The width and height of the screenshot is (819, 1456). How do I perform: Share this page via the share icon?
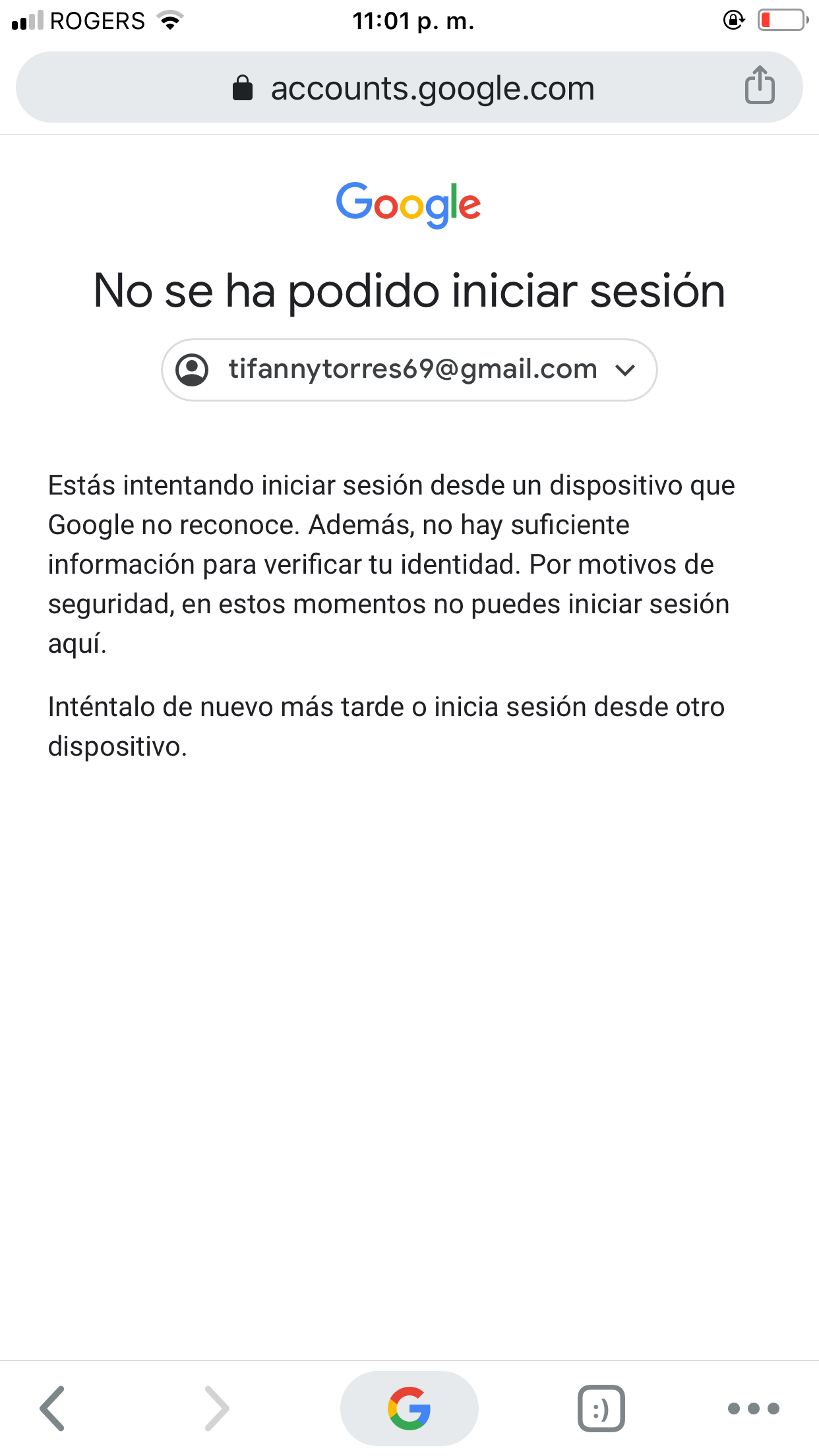coord(760,85)
